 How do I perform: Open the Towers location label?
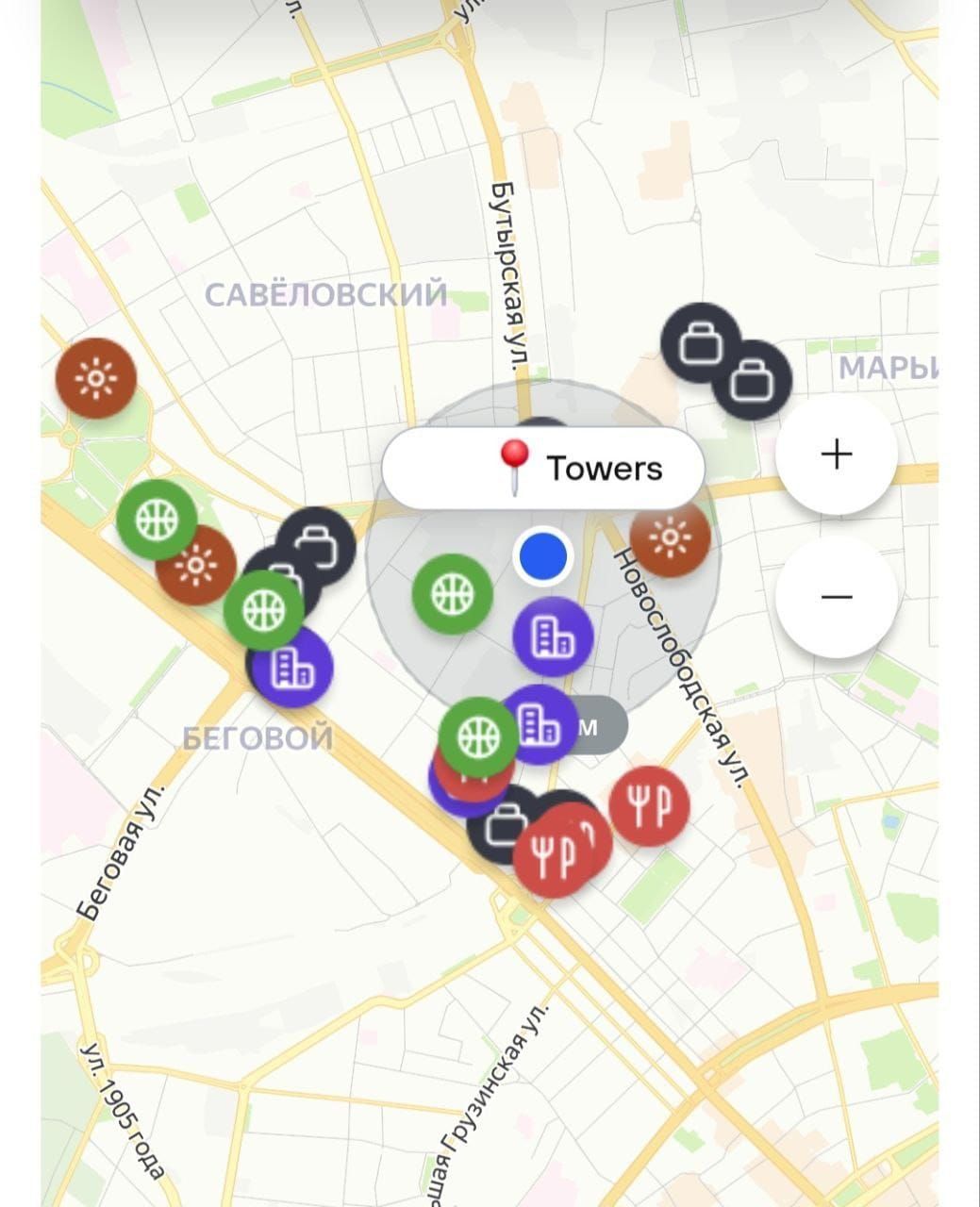coord(543,469)
